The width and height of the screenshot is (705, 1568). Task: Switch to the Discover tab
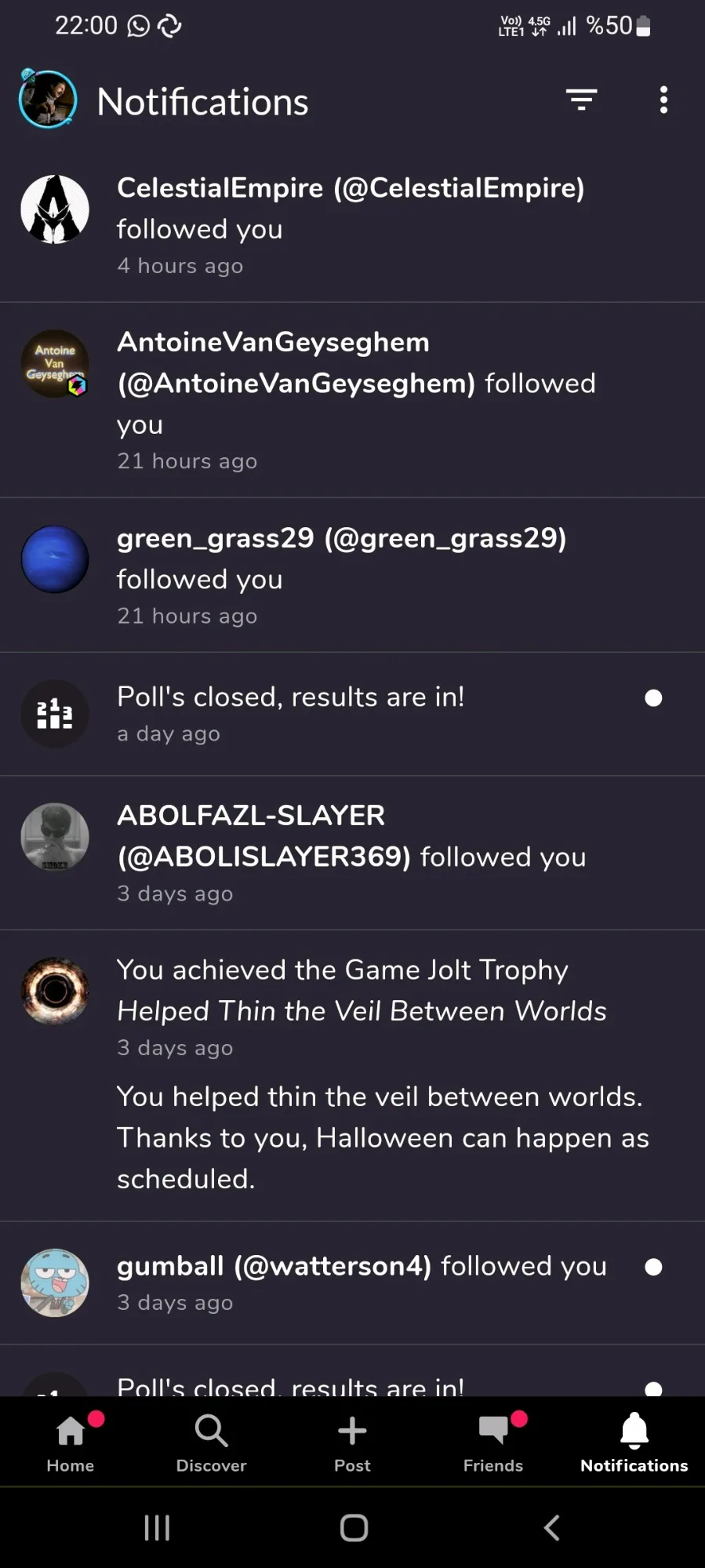pos(211,1442)
